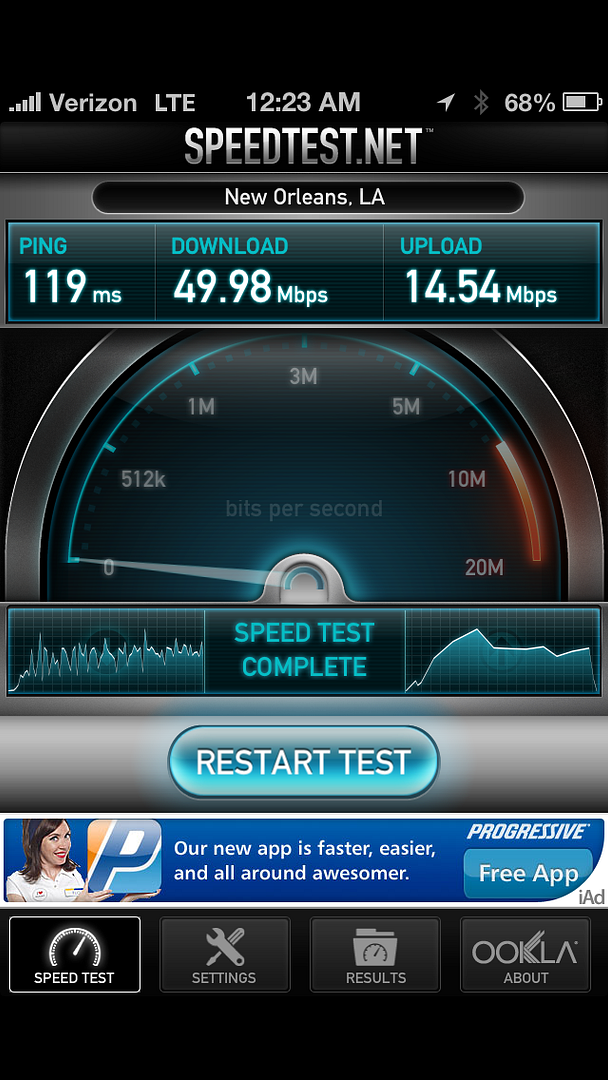Viewport: 608px width, 1080px height.
Task: Tap the Restart Test button
Action: tap(303, 762)
